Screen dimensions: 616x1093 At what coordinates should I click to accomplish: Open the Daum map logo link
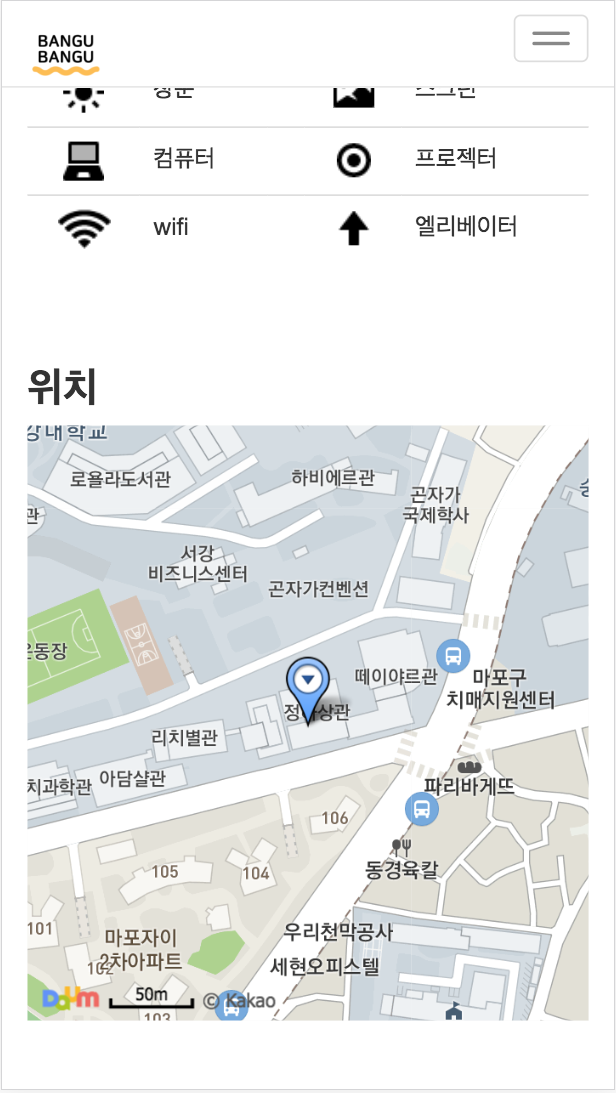tap(70, 998)
